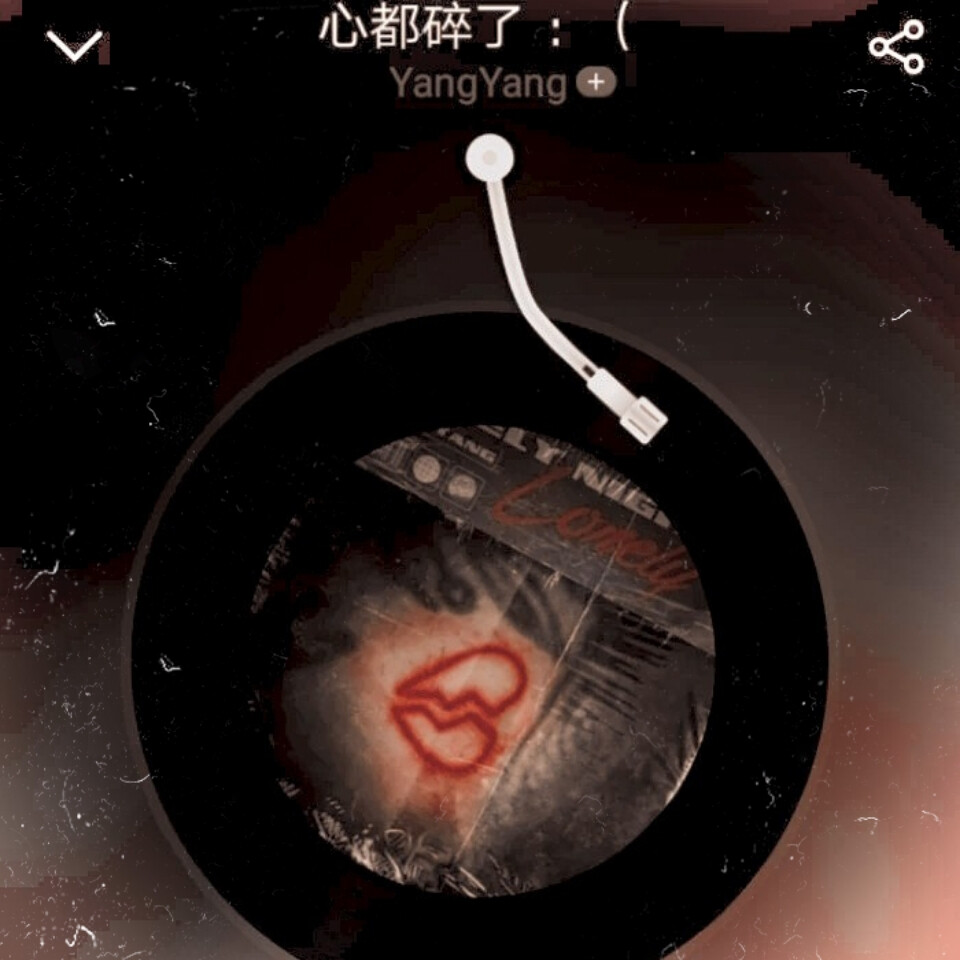
Task: Collapse the player with the down chevron
Action: 75,46
